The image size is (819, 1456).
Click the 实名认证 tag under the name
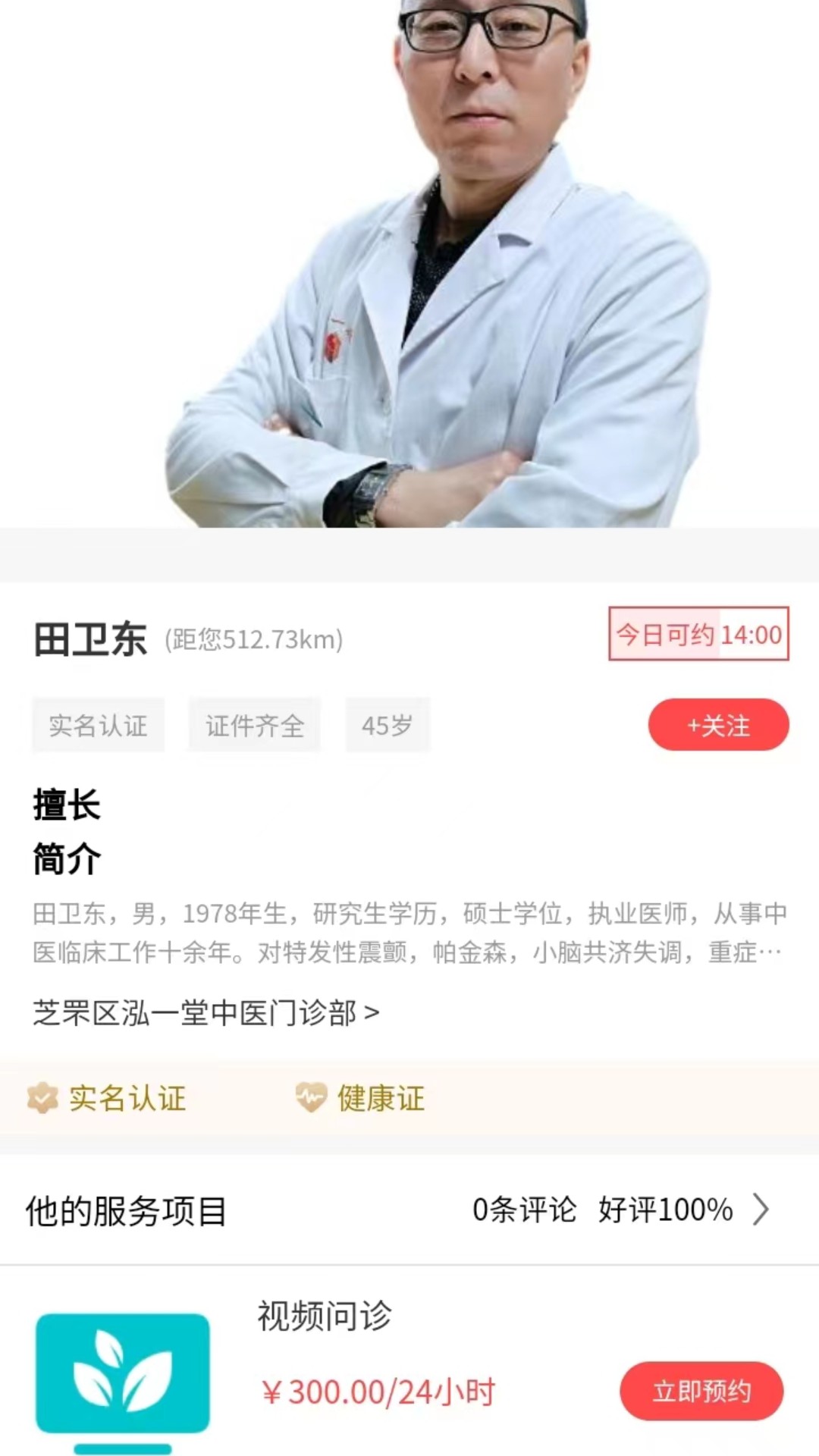pyautogui.click(x=98, y=724)
